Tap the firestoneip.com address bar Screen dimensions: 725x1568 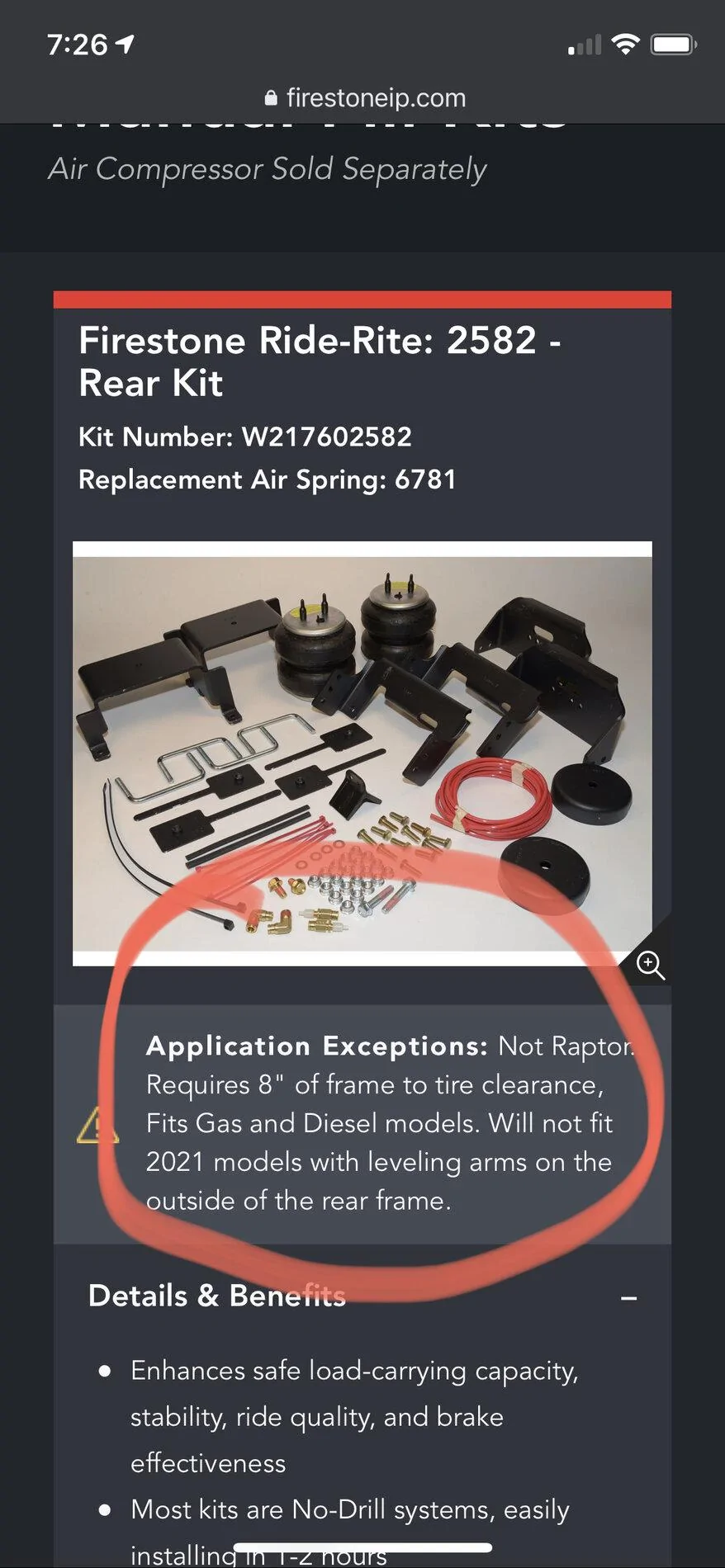click(364, 98)
